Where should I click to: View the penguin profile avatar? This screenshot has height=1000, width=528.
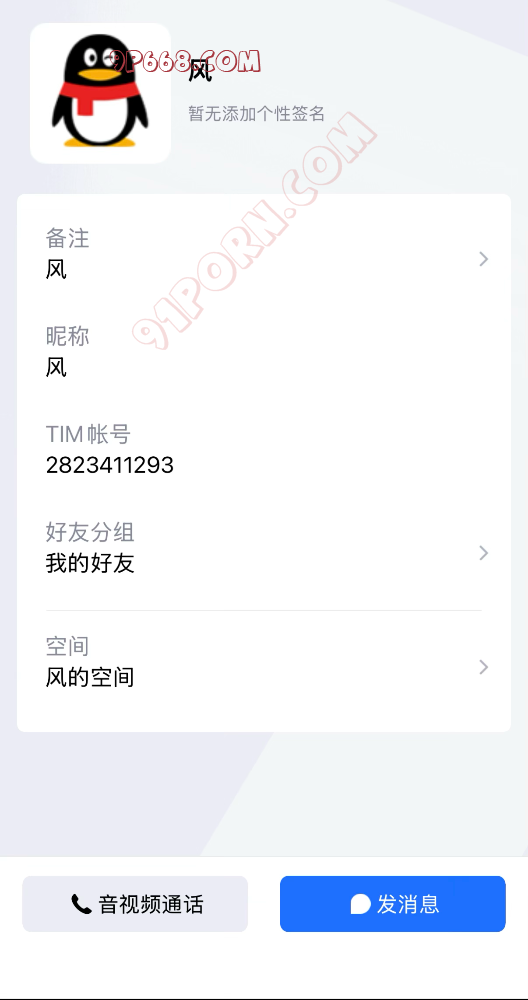pyautogui.click(x=100, y=93)
